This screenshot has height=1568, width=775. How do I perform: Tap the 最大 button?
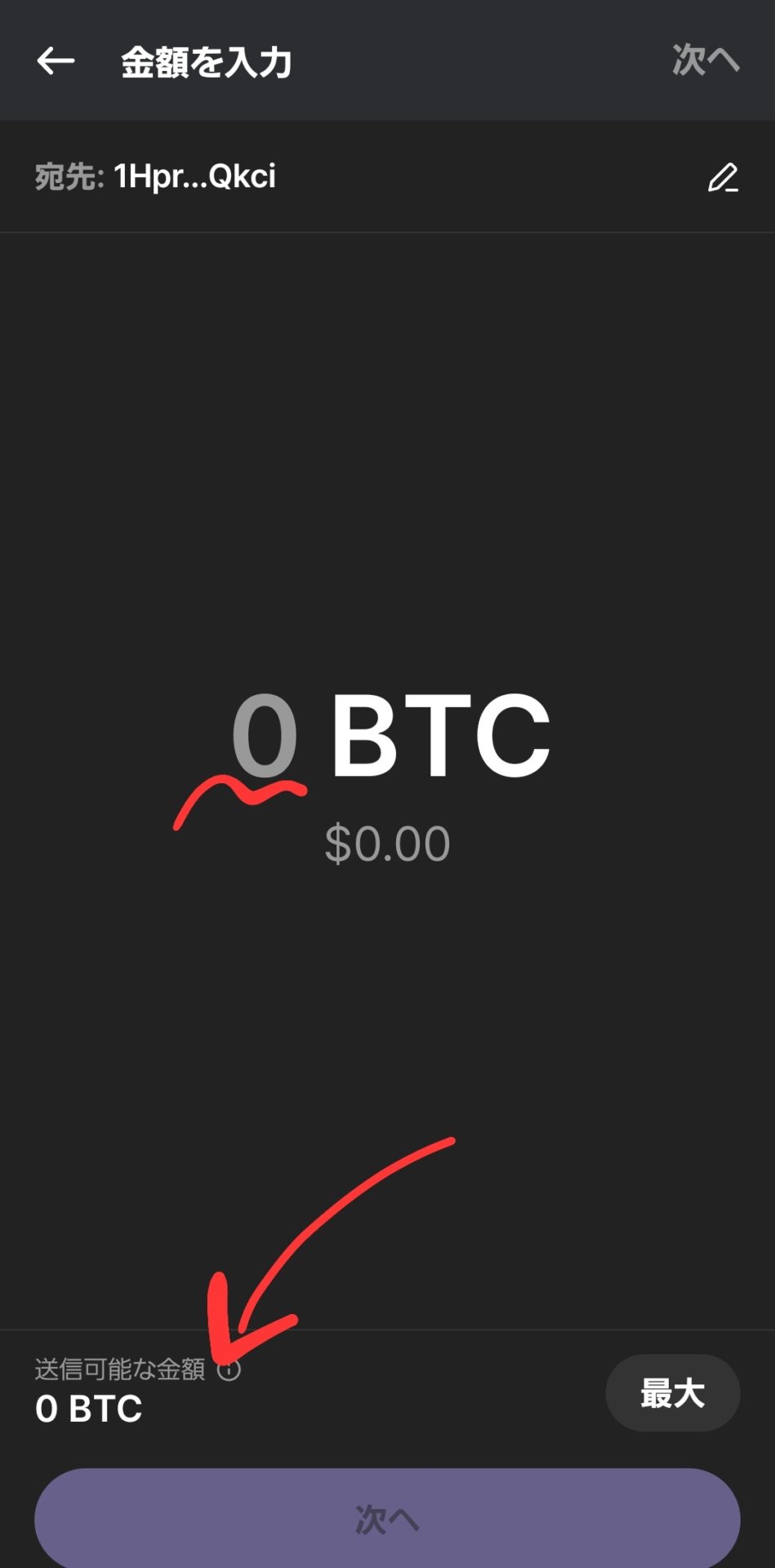(672, 1392)
